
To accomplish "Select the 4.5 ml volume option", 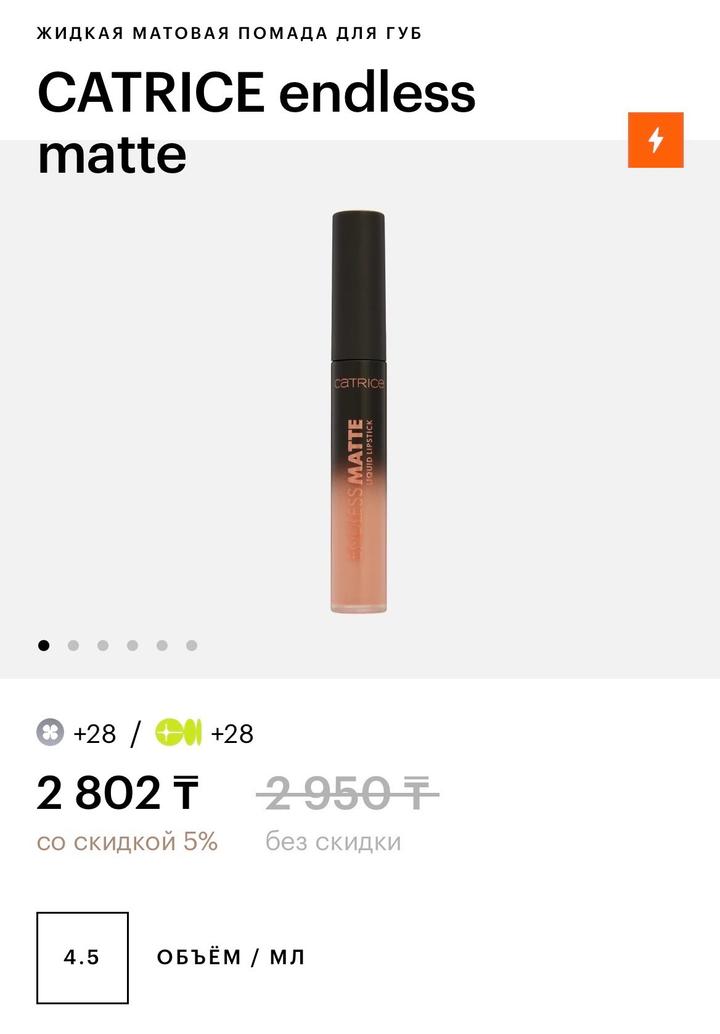I will pyautogui.click(x=82, y=957).
